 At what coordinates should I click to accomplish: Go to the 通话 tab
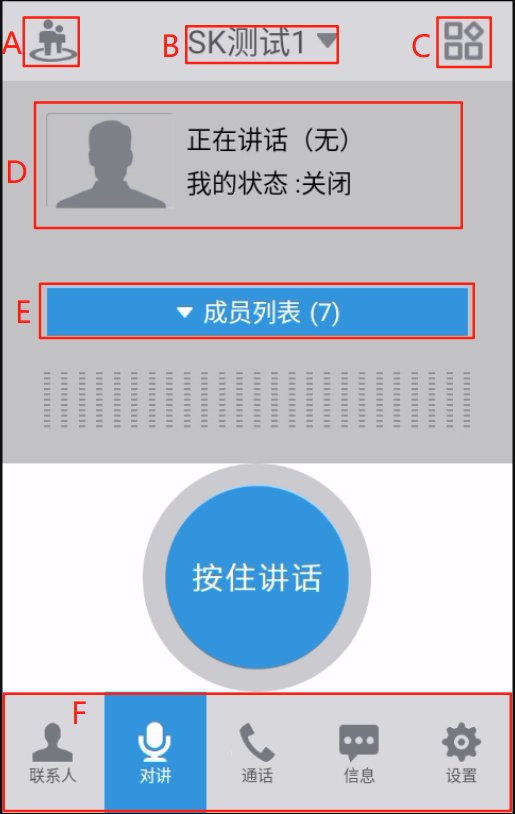point(257,753)
